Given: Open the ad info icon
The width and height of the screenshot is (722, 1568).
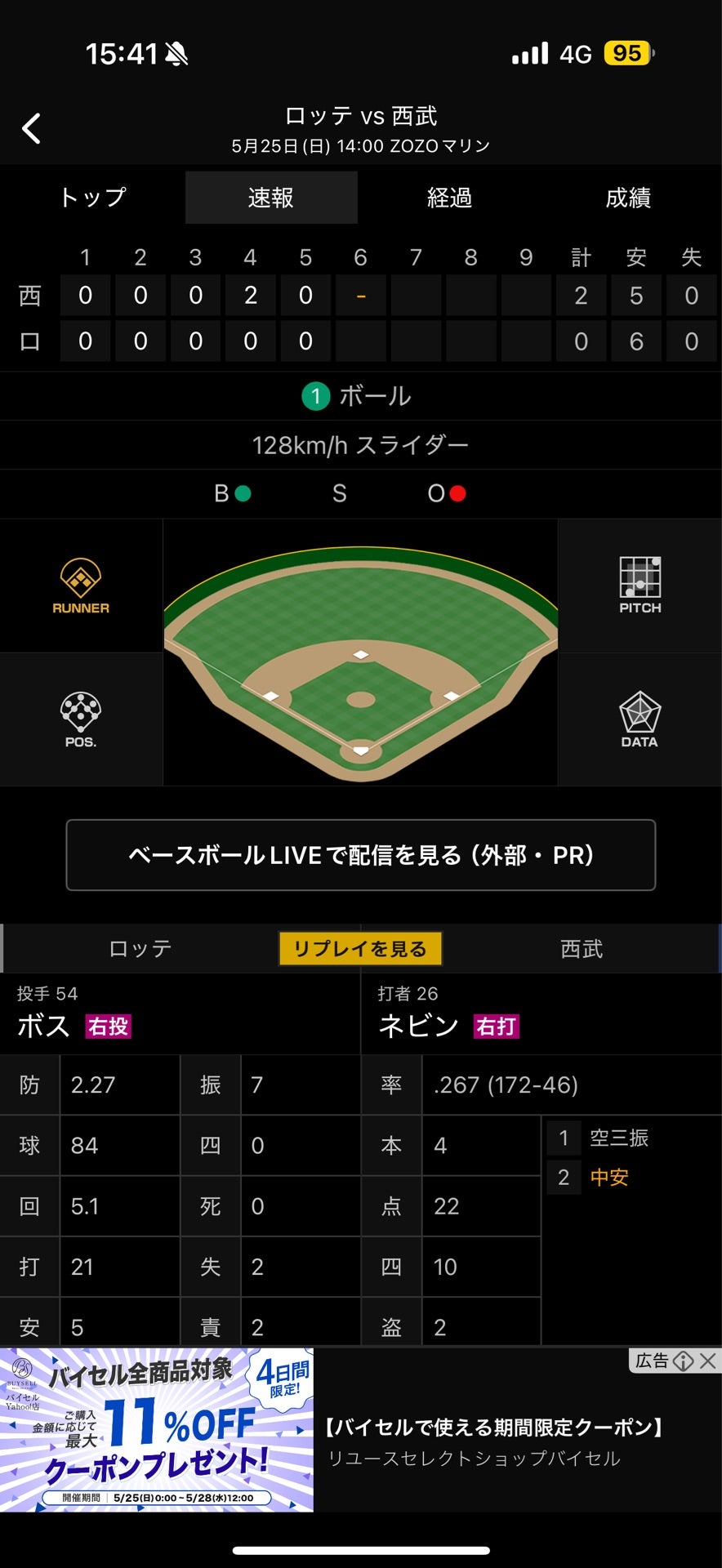Looking at the screenshot, I should [684, 1361].
